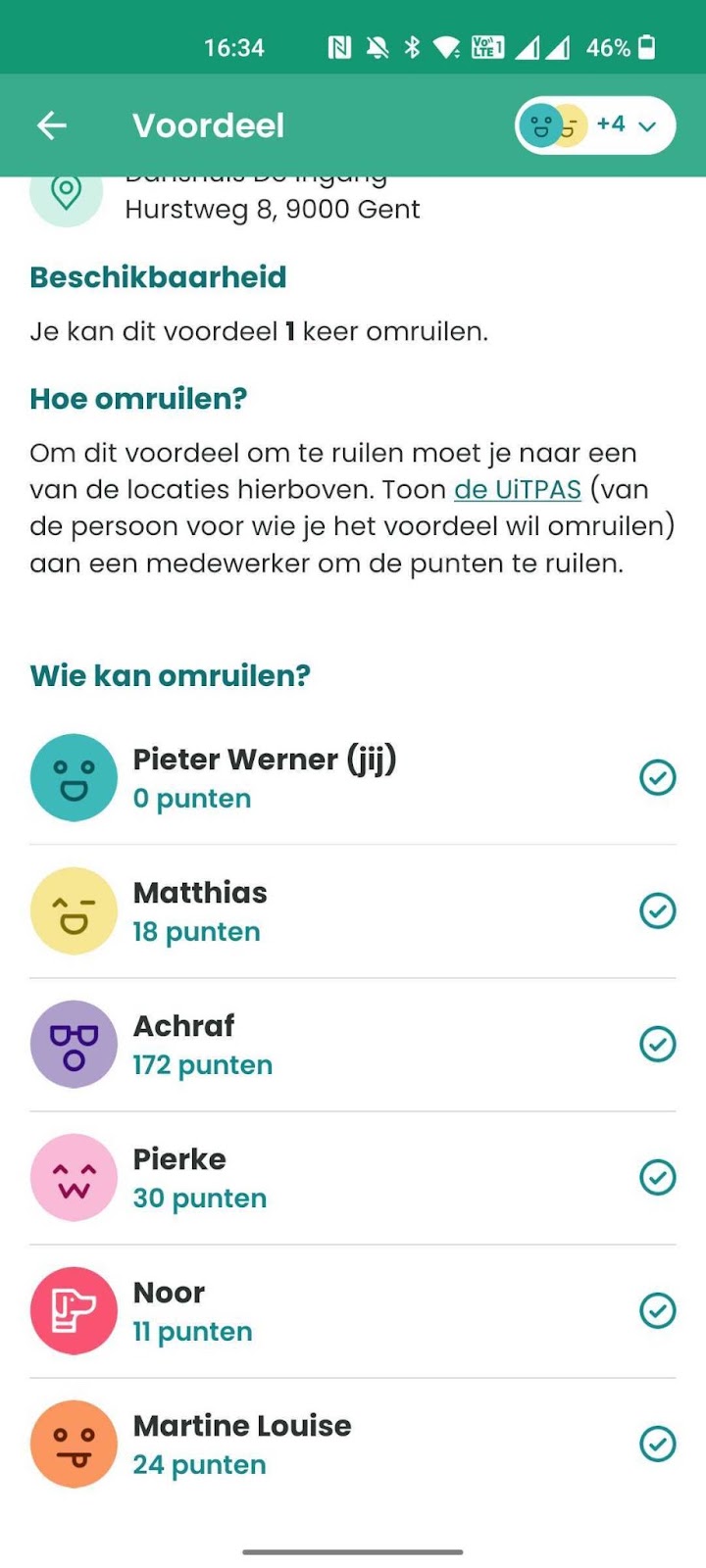
Task: Tap Pierke's row with 30 punten
Action: point(353,1178)
